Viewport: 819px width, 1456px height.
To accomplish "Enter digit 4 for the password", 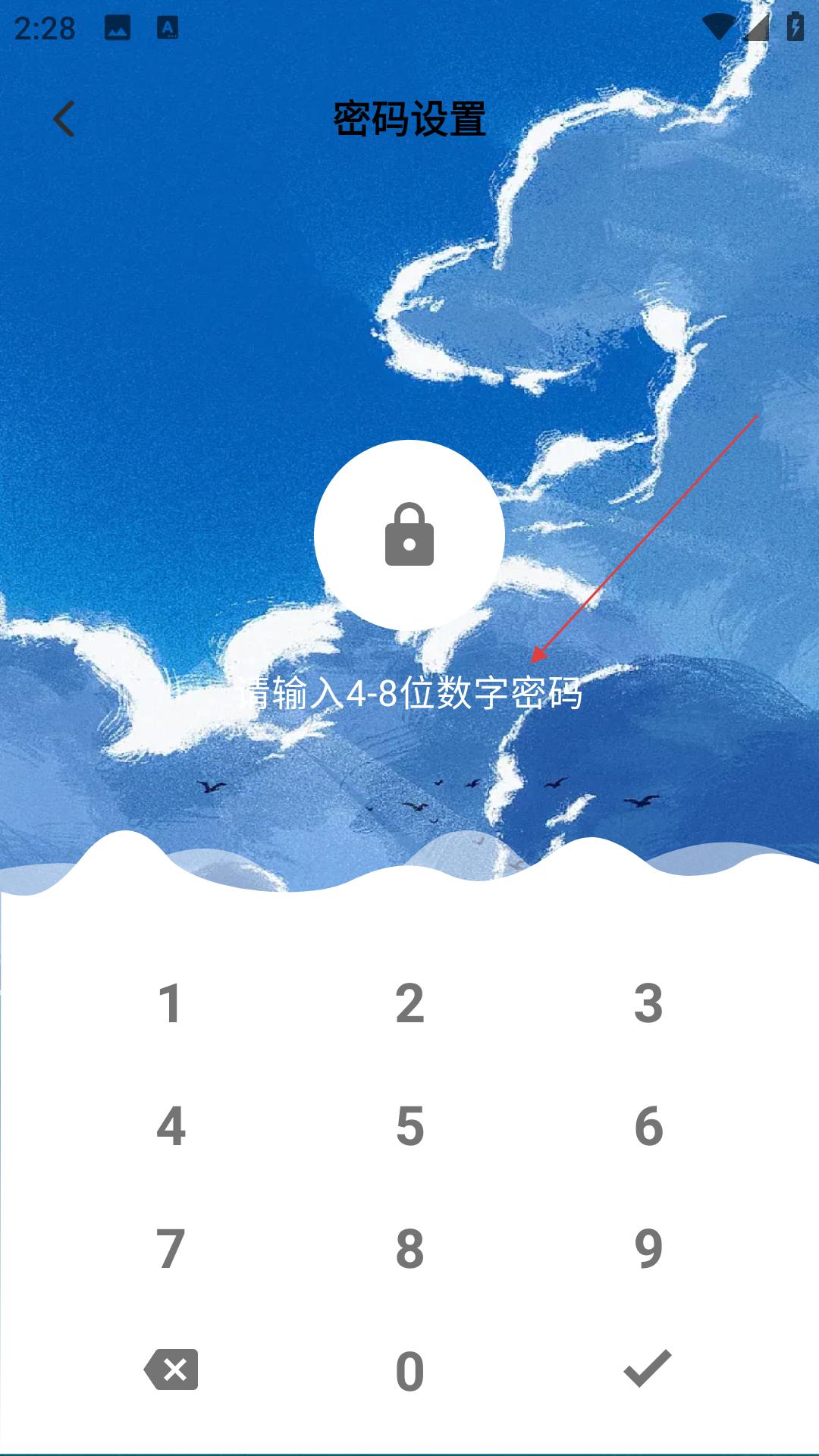I will (171, 1126).
